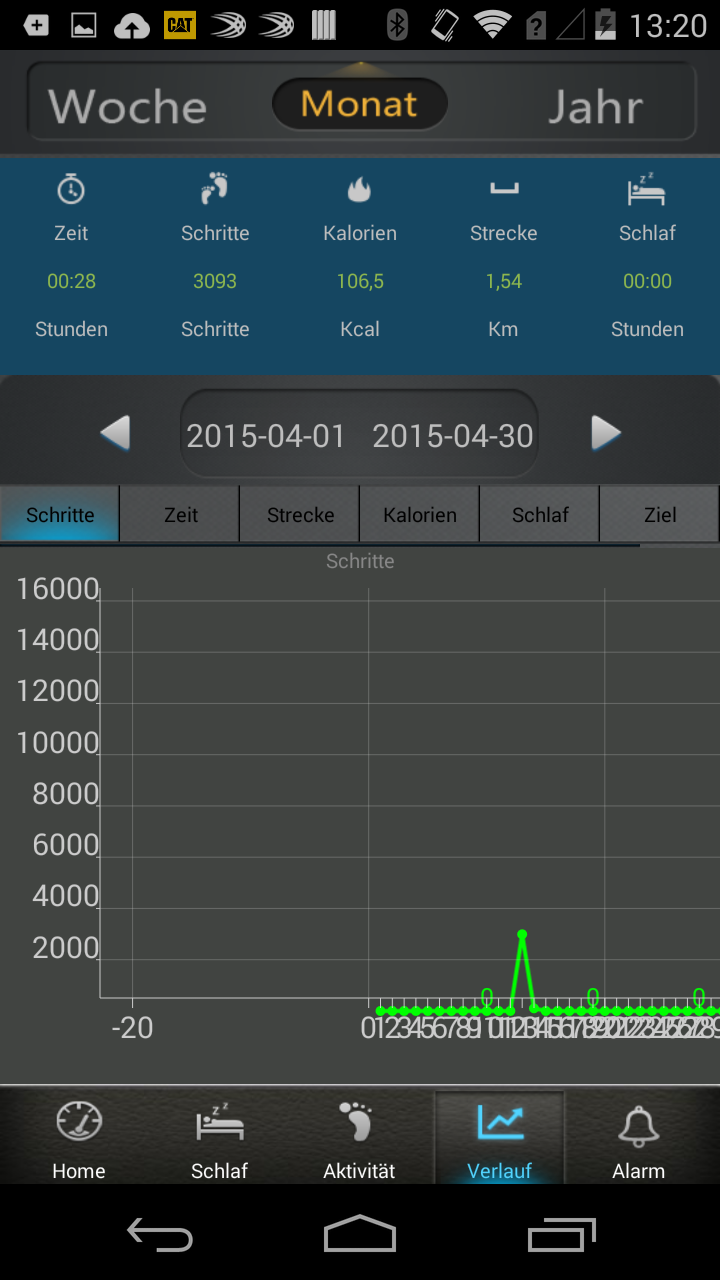This screenshot has height=1280, width=720.
Task: Go to the previous month
Action: tap(116, 434)
